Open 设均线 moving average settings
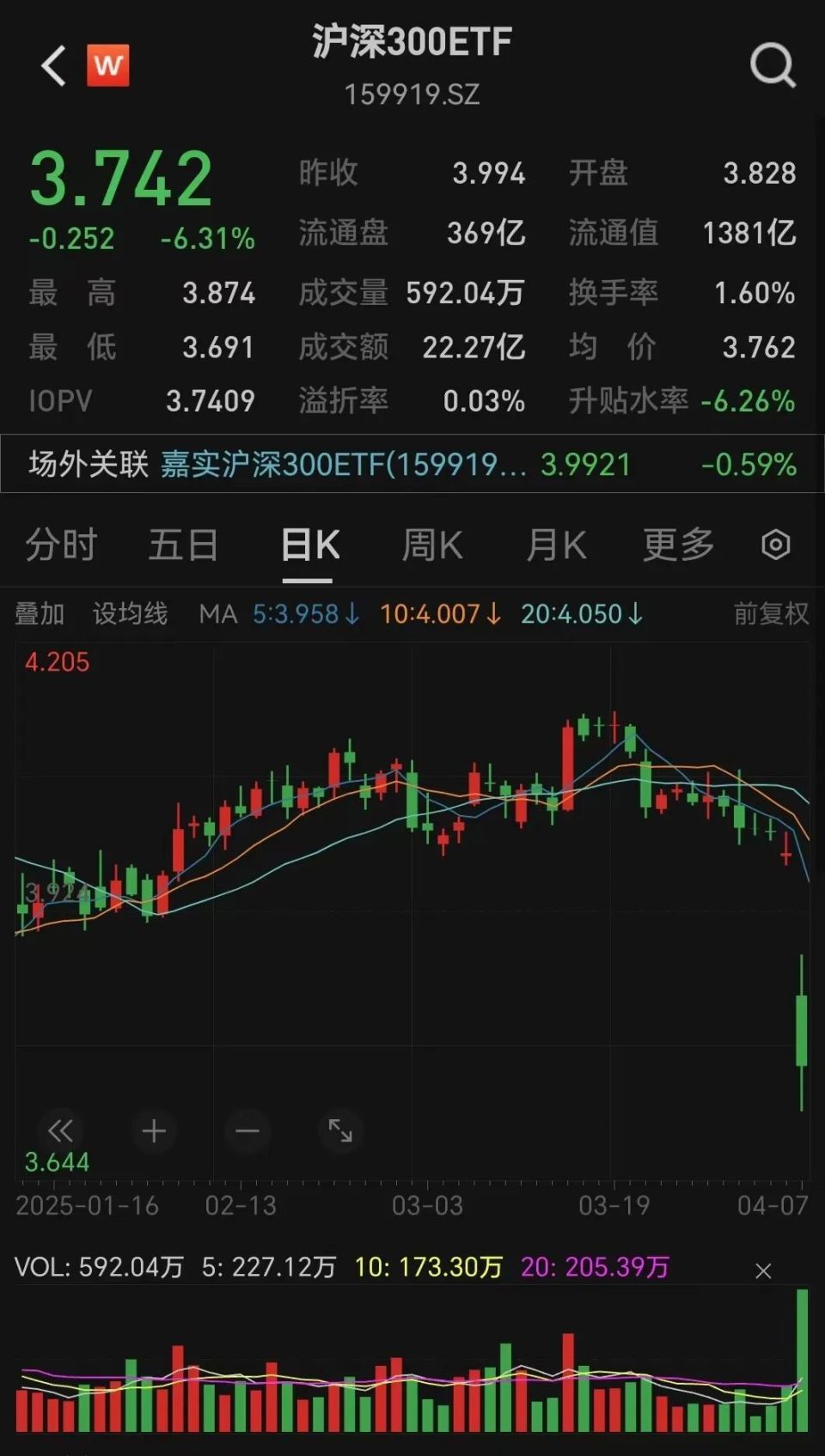The image size is (825, 1456). [x=130, y=614]
